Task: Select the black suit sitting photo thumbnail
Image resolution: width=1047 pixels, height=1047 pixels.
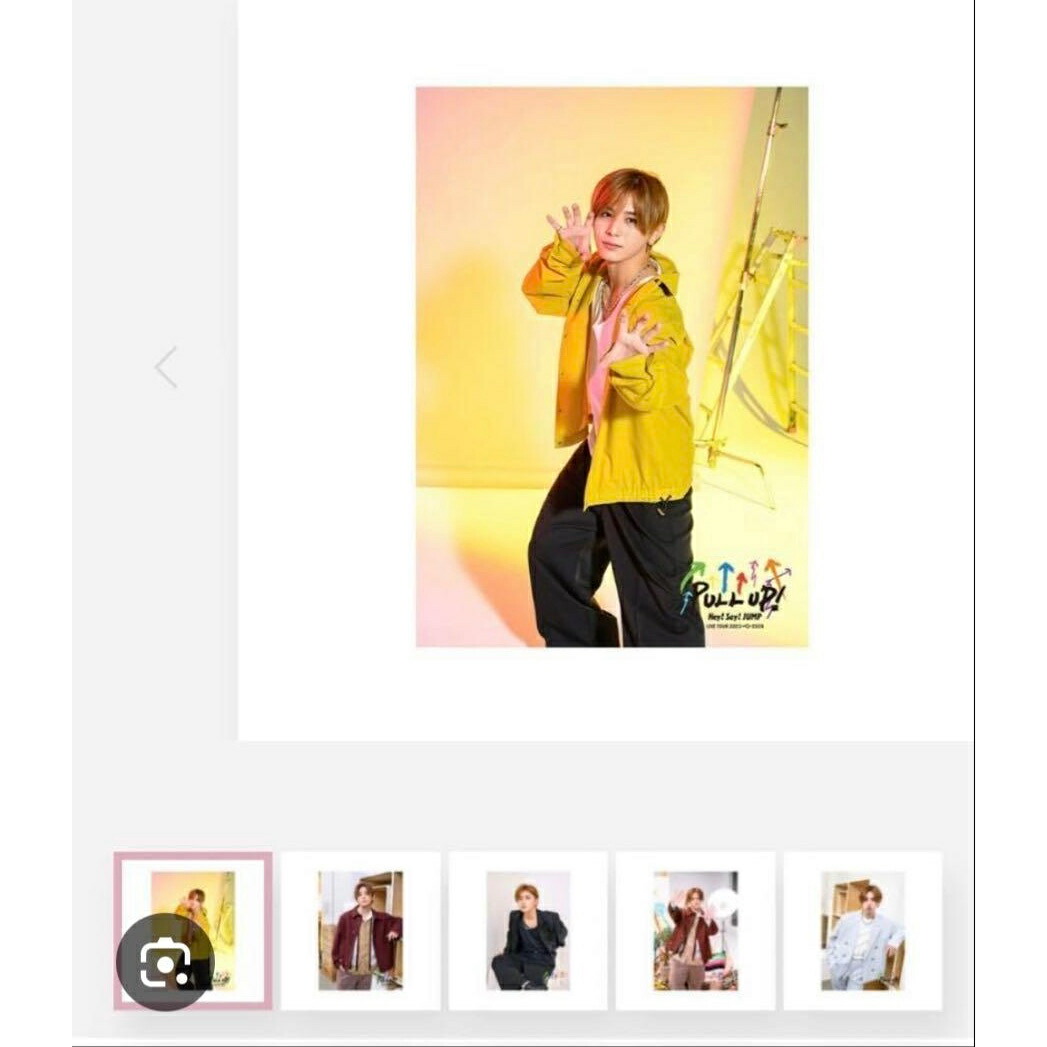Action: coord(528,930)
